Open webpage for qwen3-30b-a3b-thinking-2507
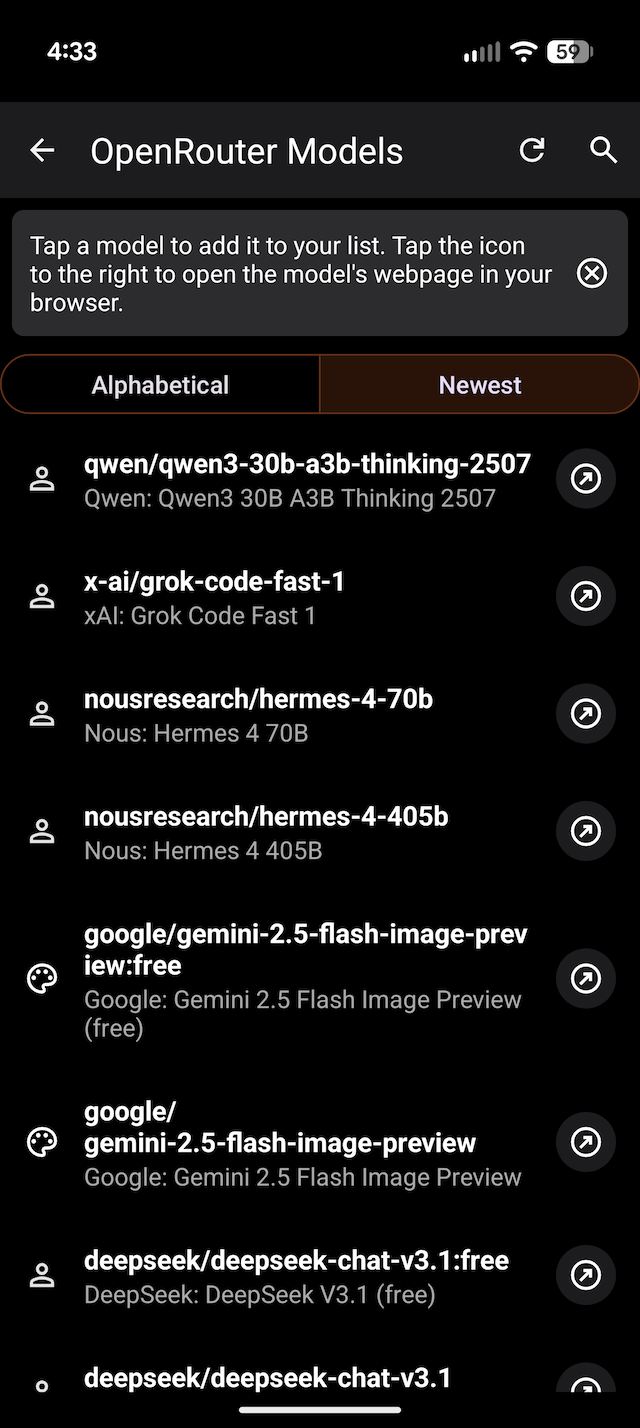Image resolution: width=640 pixels, height=1428 pixels. pyautogui.click(x=585, y=480)
